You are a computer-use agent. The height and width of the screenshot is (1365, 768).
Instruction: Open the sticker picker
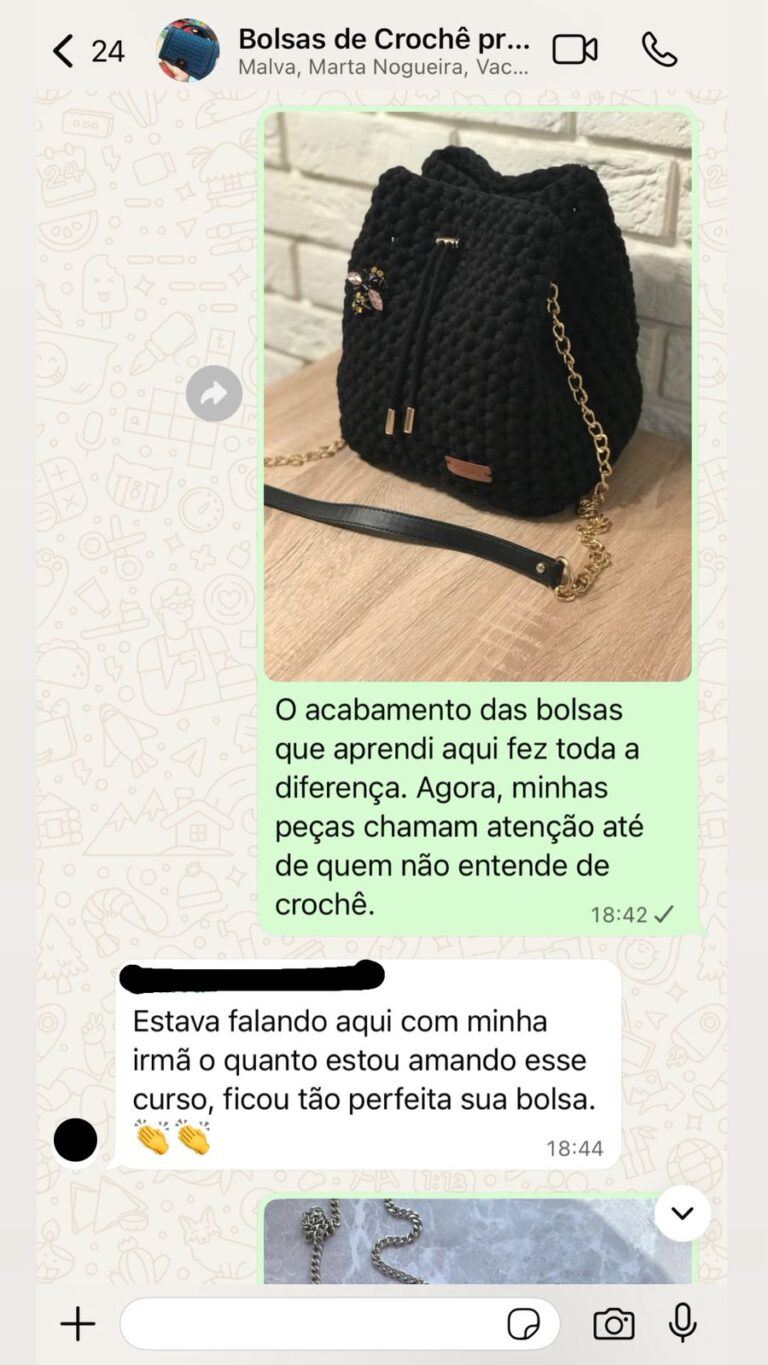[x=523, y=1324]
